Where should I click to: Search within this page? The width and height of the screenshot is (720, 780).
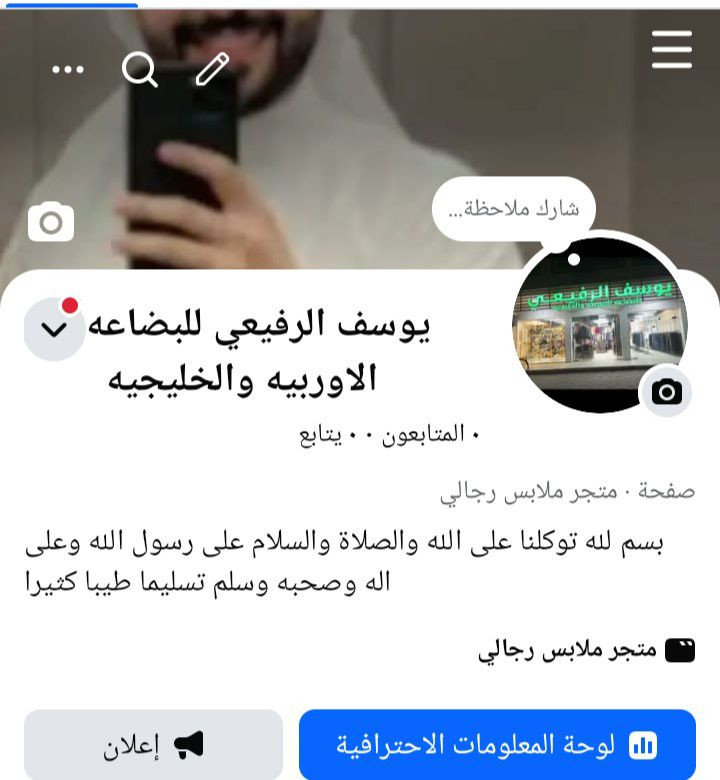coord(139,69)
